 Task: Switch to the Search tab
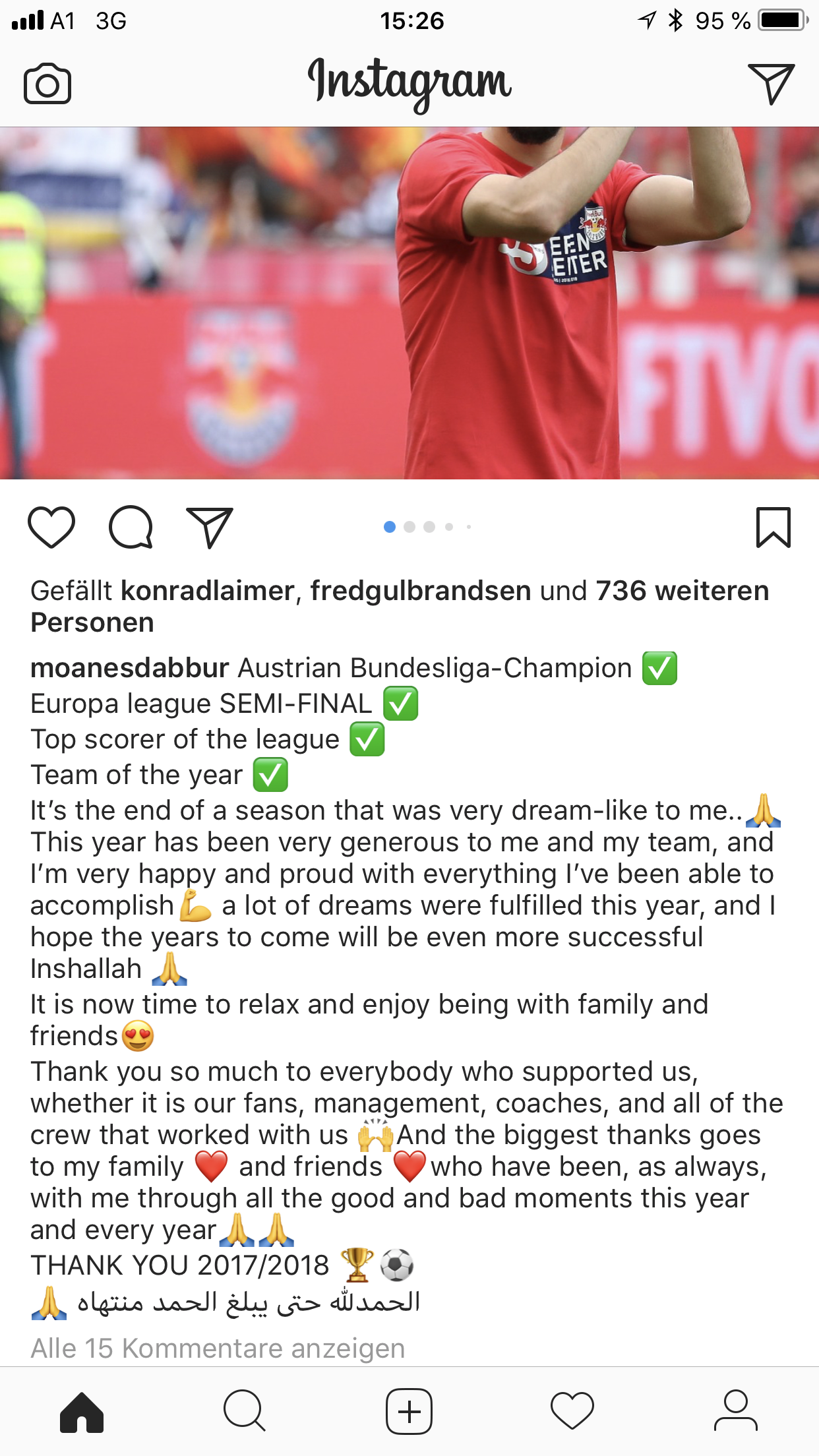click(x=245, y=1412)
